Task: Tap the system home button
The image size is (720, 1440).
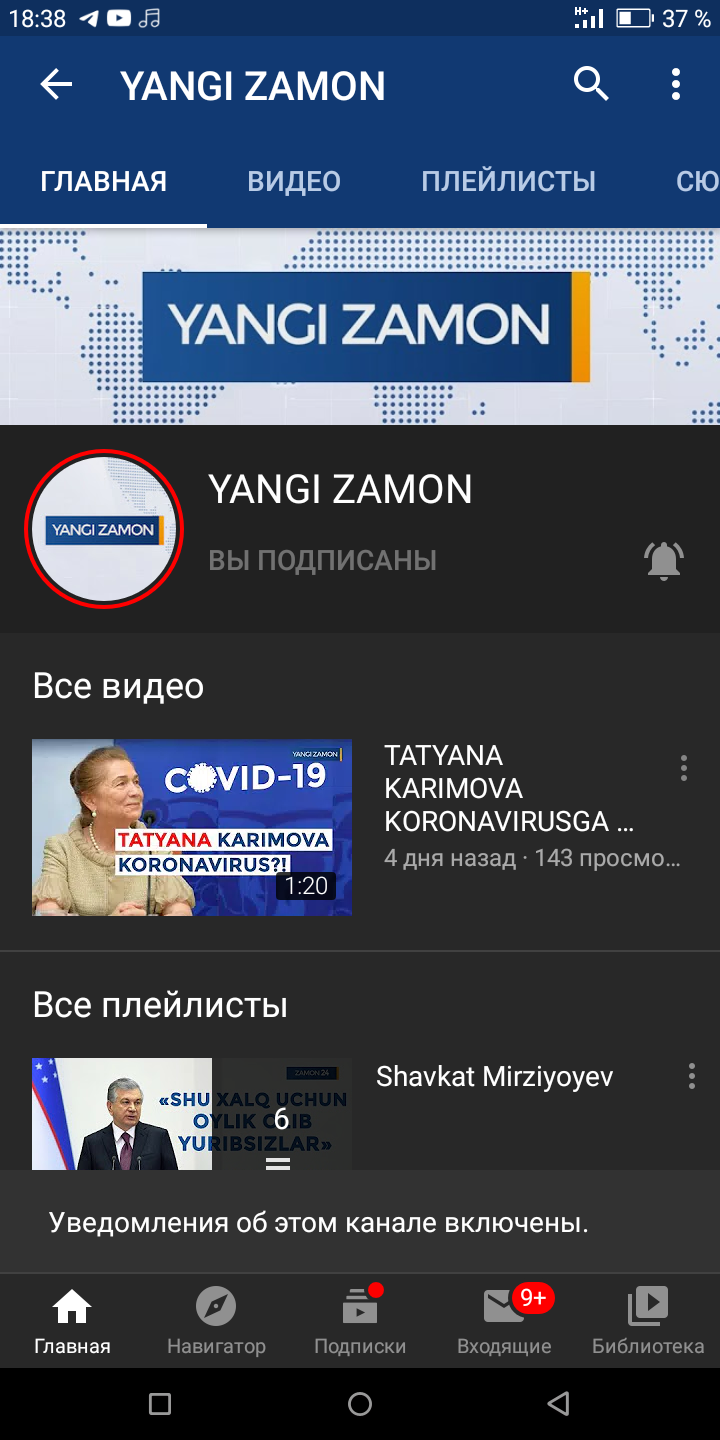Action: coord(360,1404)
